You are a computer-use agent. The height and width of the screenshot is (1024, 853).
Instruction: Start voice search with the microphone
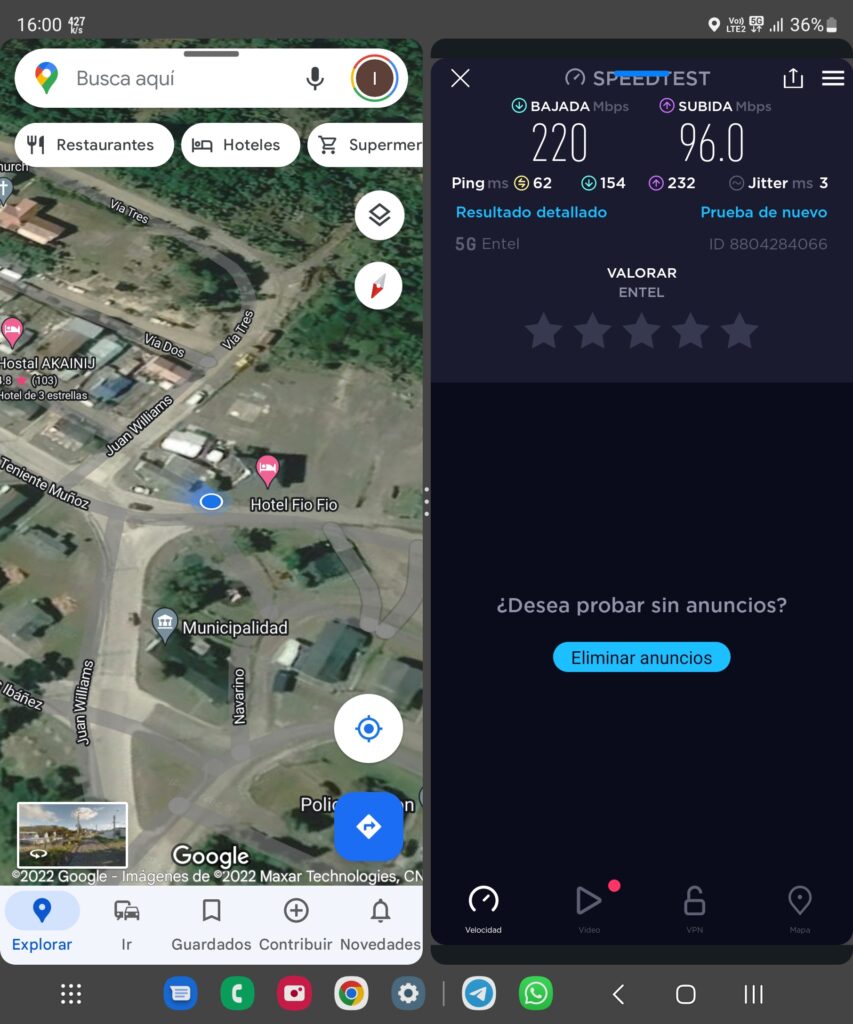(315, 78)
